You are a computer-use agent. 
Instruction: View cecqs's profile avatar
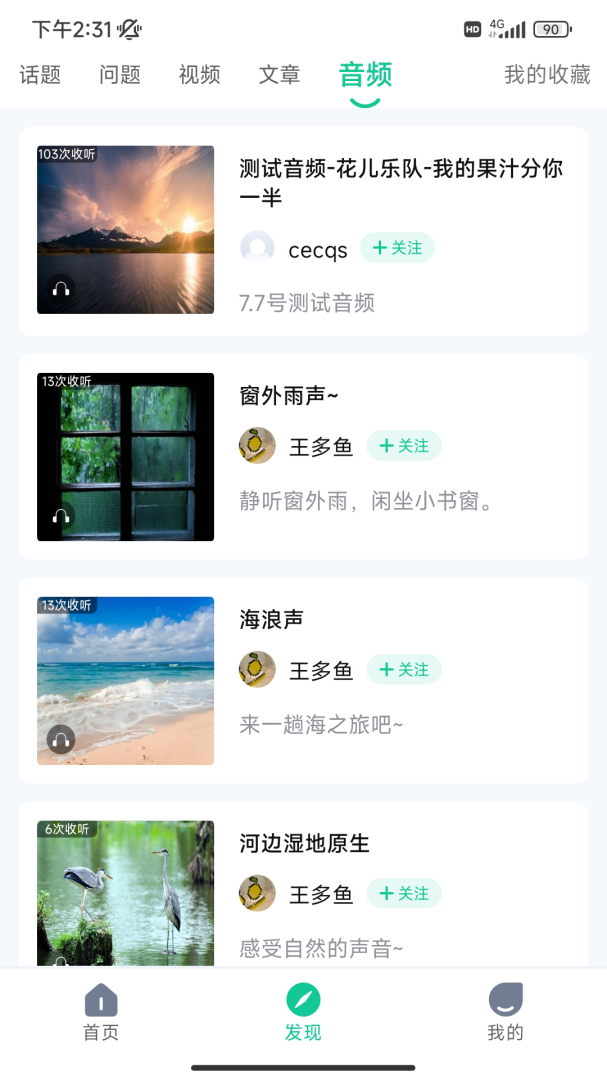258,249
